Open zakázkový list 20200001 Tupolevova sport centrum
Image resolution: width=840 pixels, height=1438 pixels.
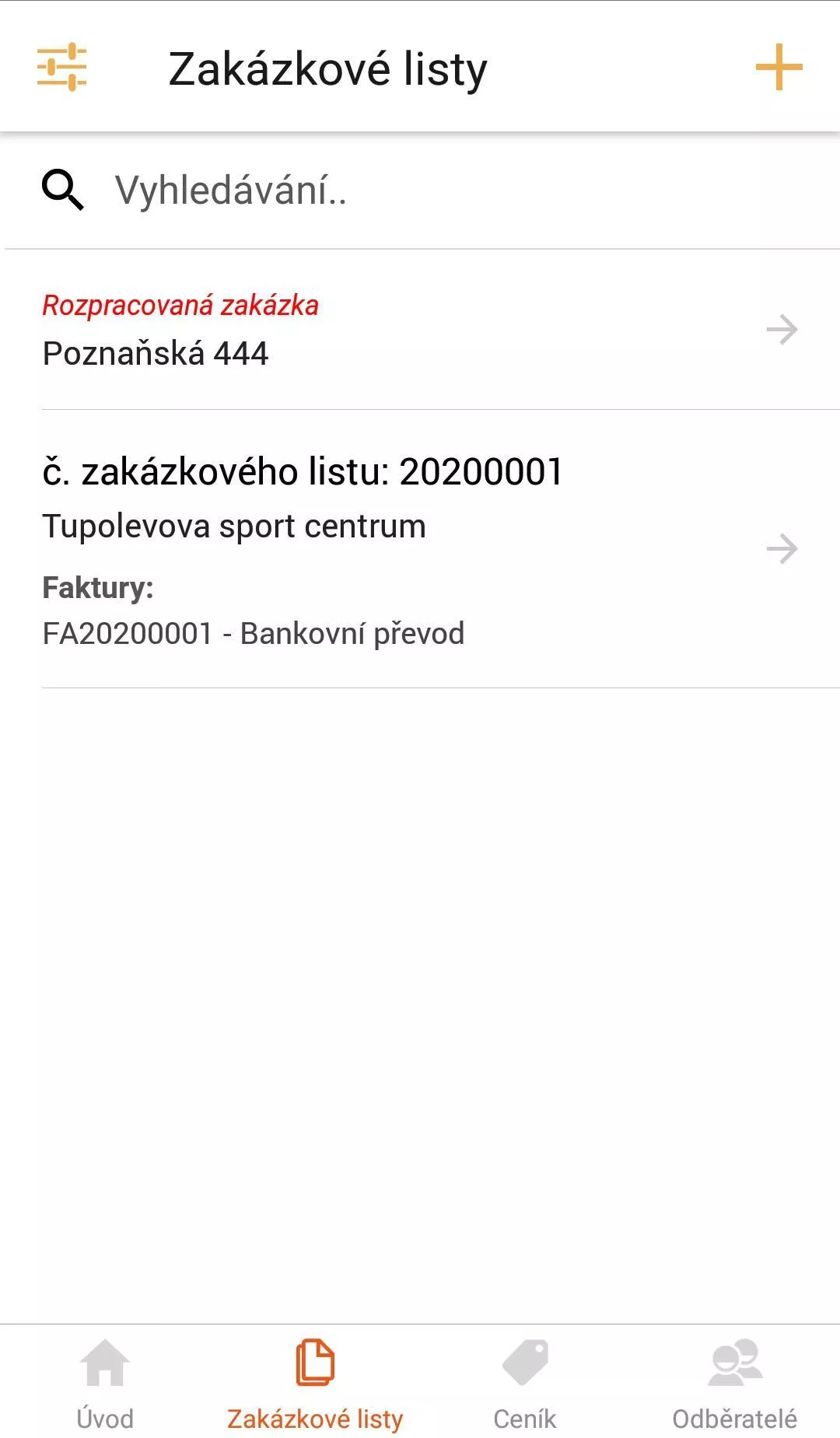click(x=420, y=549)
